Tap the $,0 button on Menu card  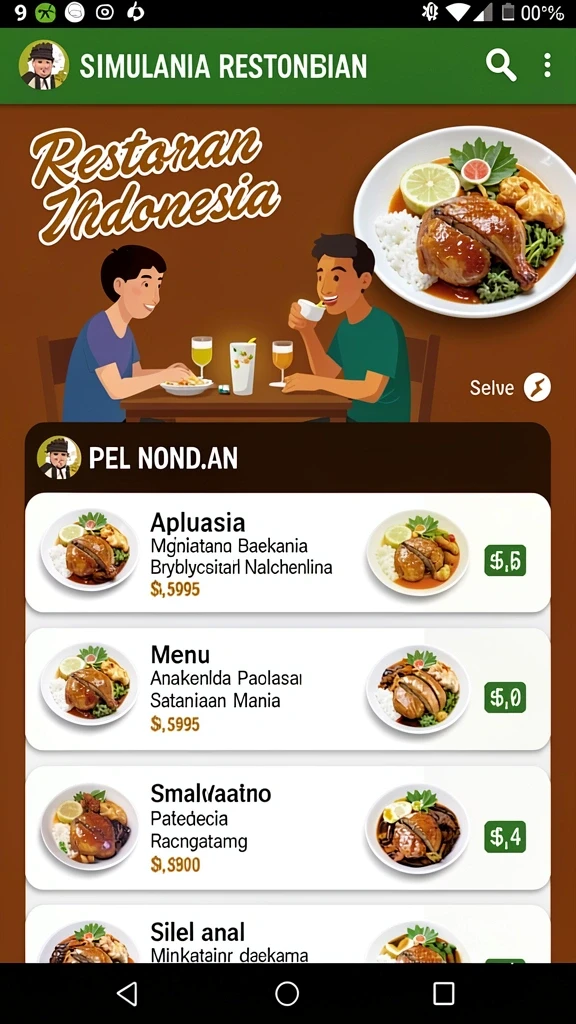pos(505,697)
